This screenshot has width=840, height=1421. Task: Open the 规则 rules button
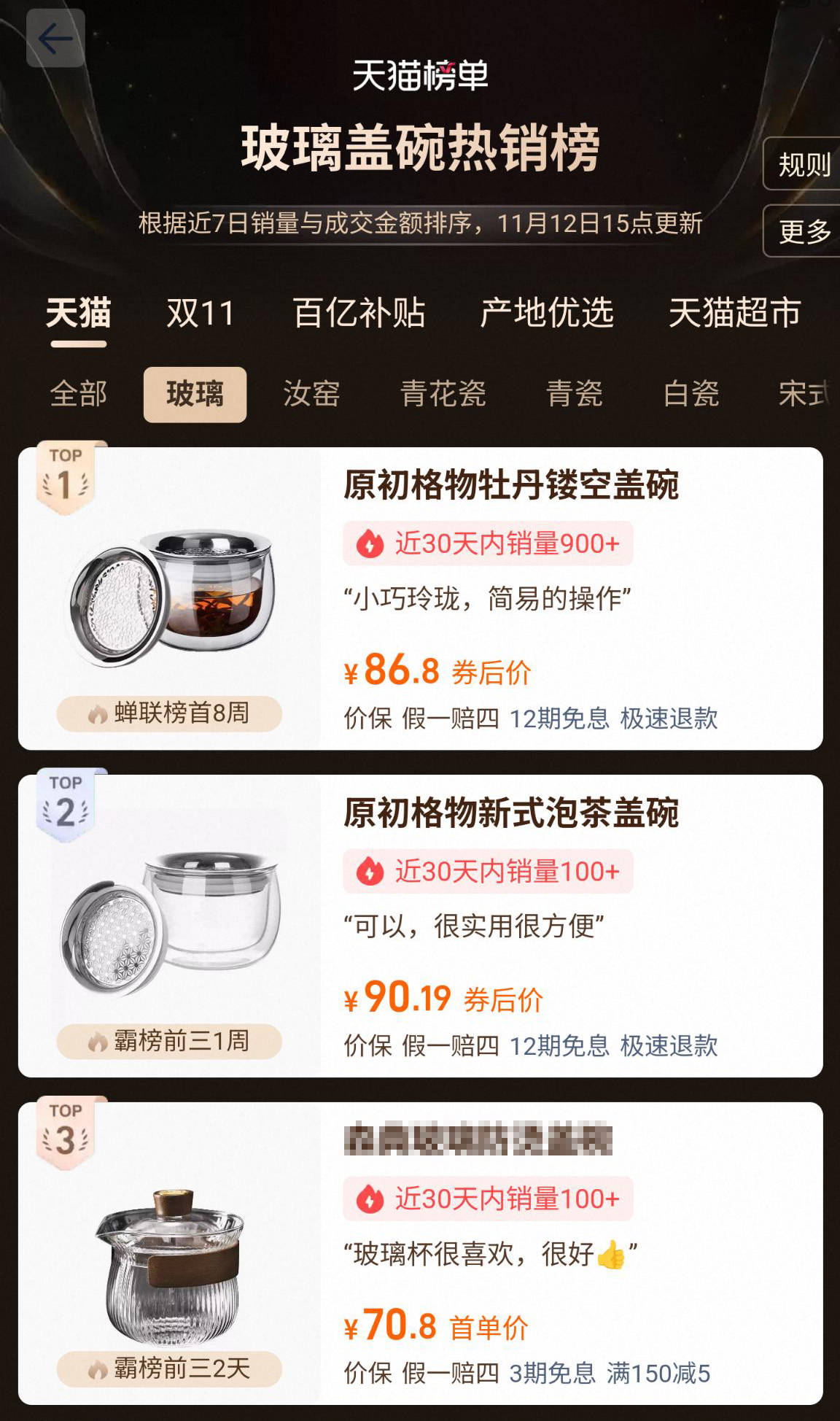(x=804, y=165)
